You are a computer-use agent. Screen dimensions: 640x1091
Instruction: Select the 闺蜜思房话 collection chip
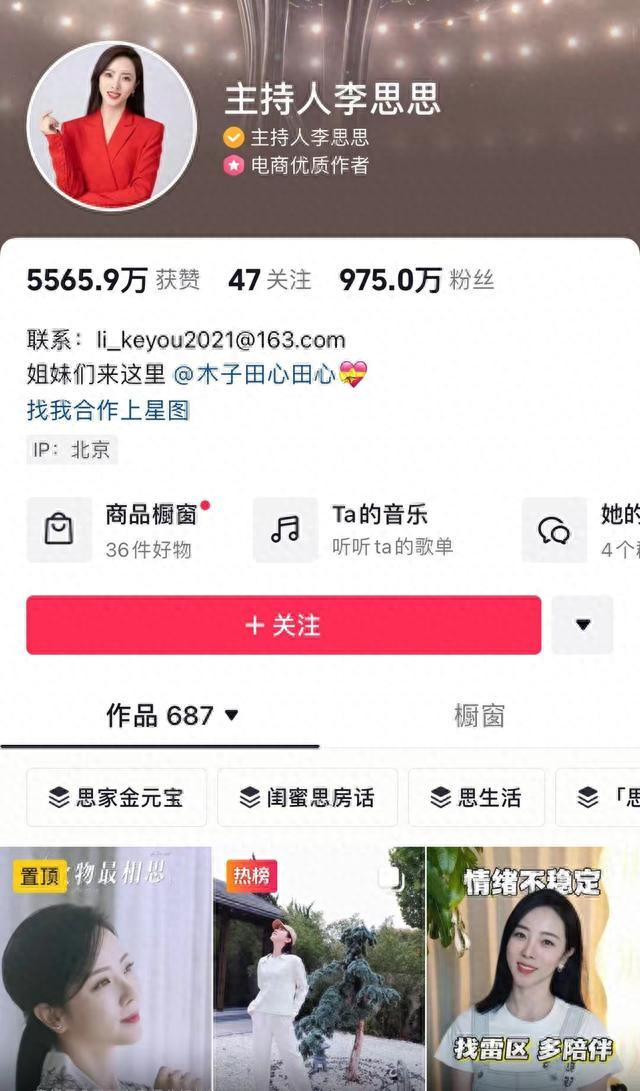(x=307, y=797)
